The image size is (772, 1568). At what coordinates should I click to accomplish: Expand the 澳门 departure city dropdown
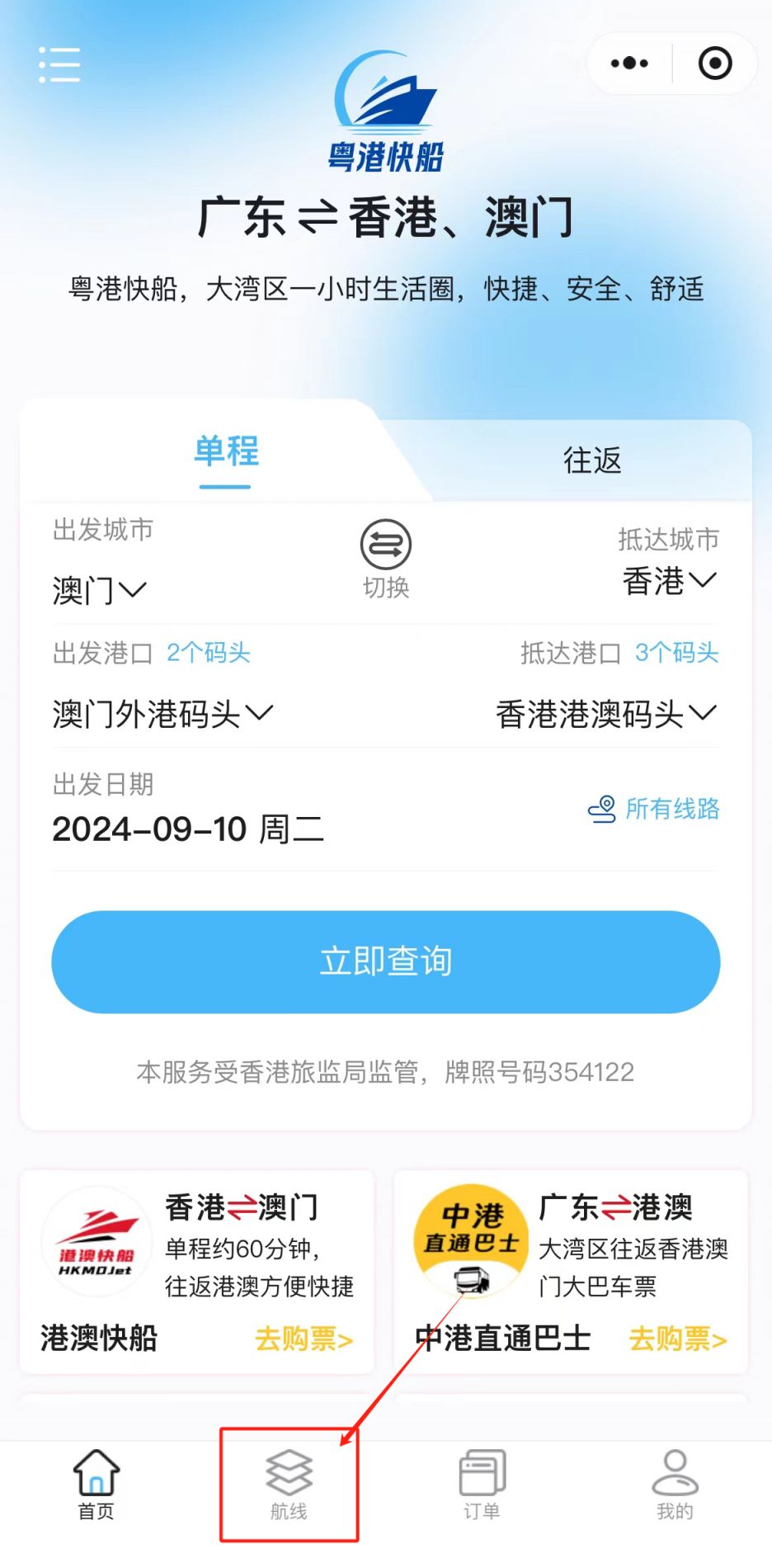[x=99, y=588]
